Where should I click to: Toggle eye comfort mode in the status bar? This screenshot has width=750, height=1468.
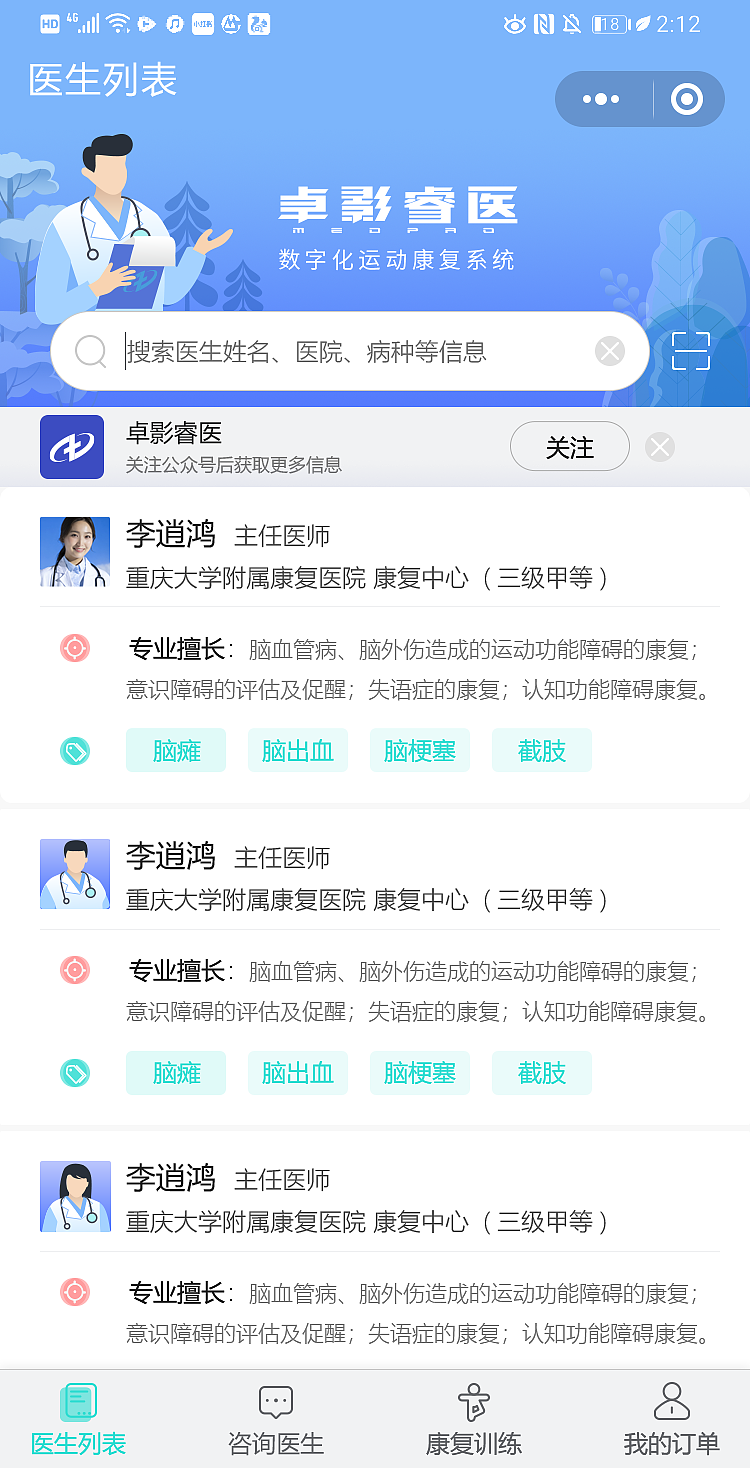point(513,24)
